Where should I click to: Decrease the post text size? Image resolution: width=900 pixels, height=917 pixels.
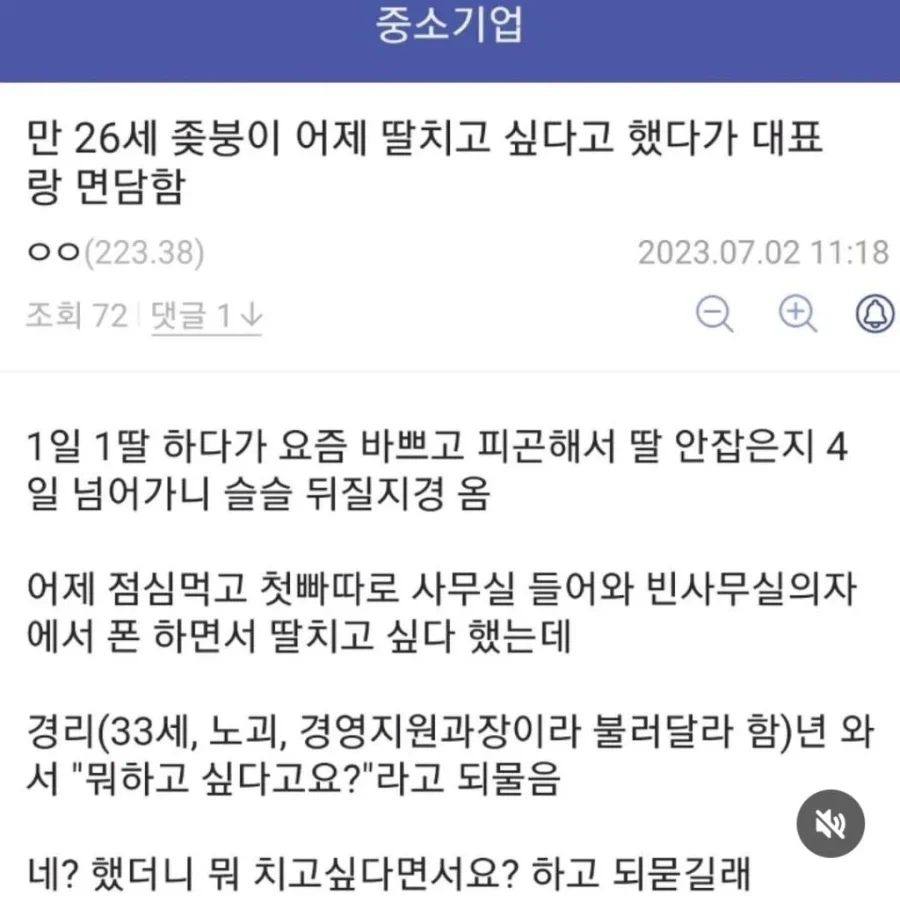tap(714, 314)
